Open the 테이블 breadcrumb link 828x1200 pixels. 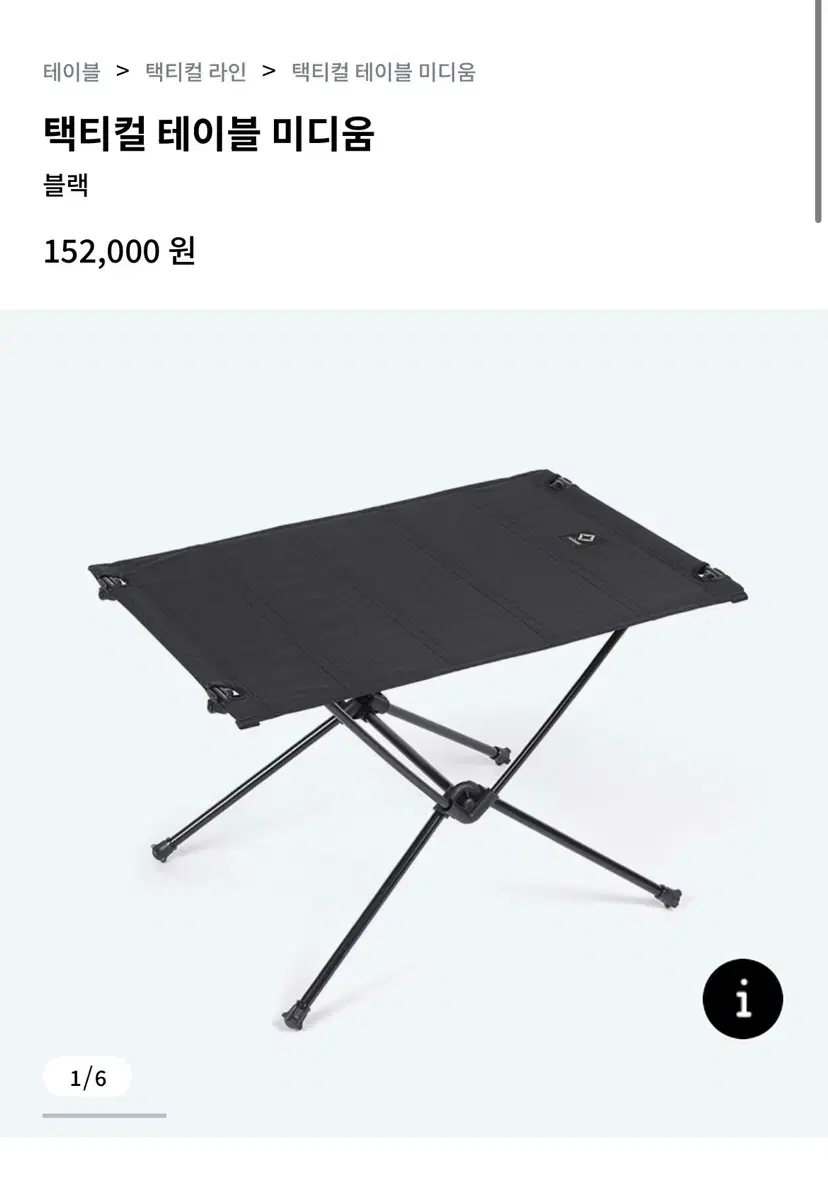click(72, 72)
